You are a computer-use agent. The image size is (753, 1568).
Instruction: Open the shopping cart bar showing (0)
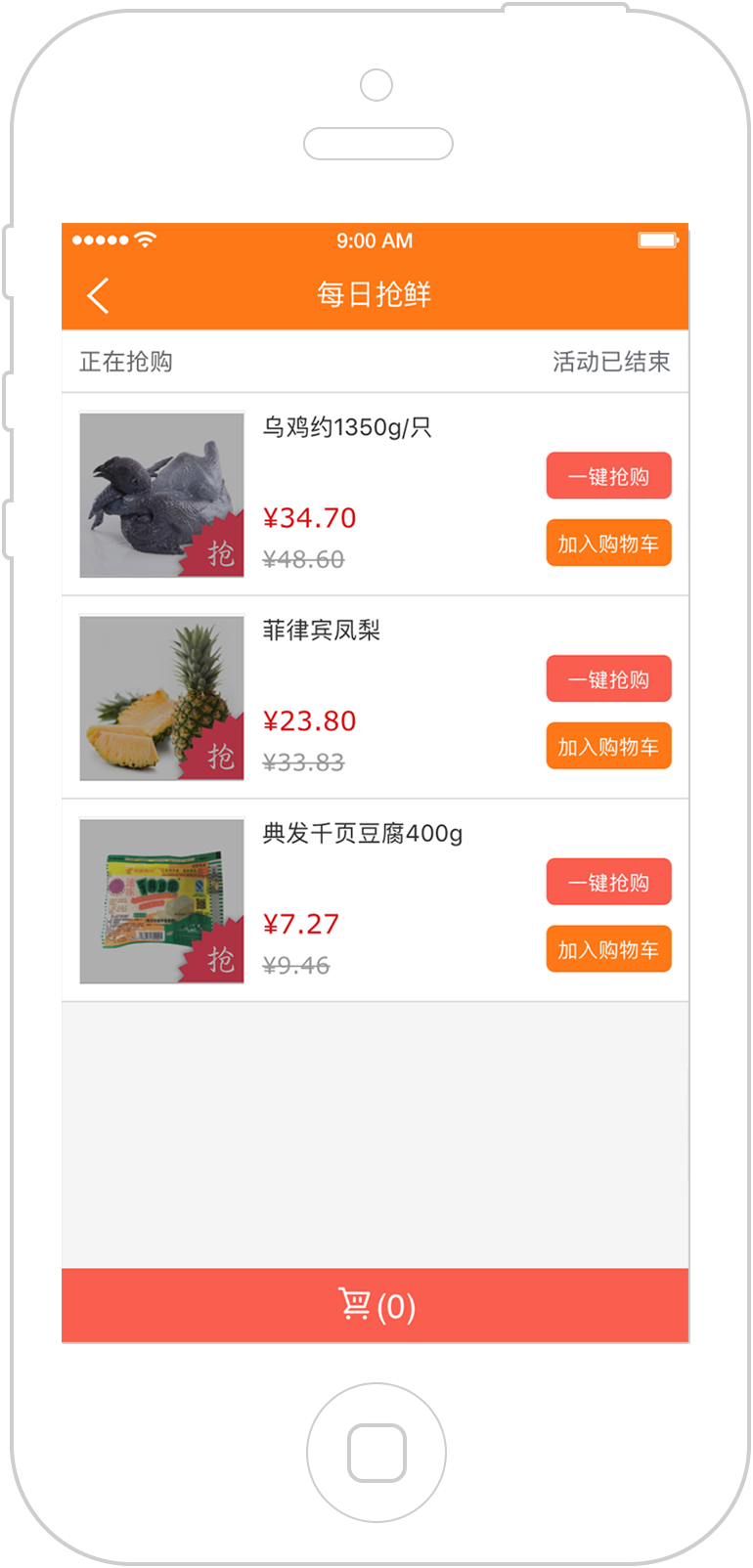pos(376,1306)
